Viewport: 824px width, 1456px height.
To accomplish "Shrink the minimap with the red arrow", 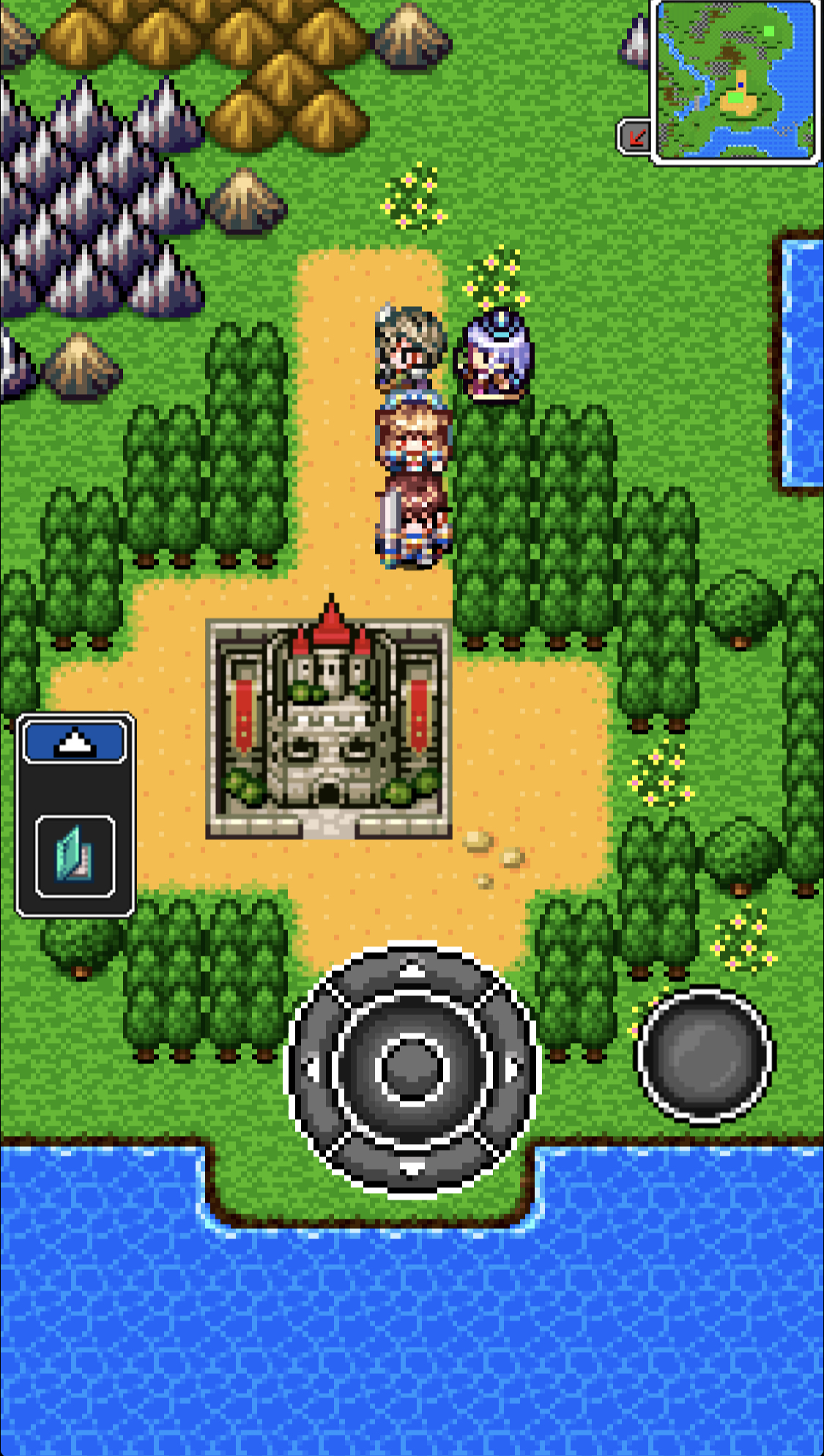I will [x=635, y=137].
